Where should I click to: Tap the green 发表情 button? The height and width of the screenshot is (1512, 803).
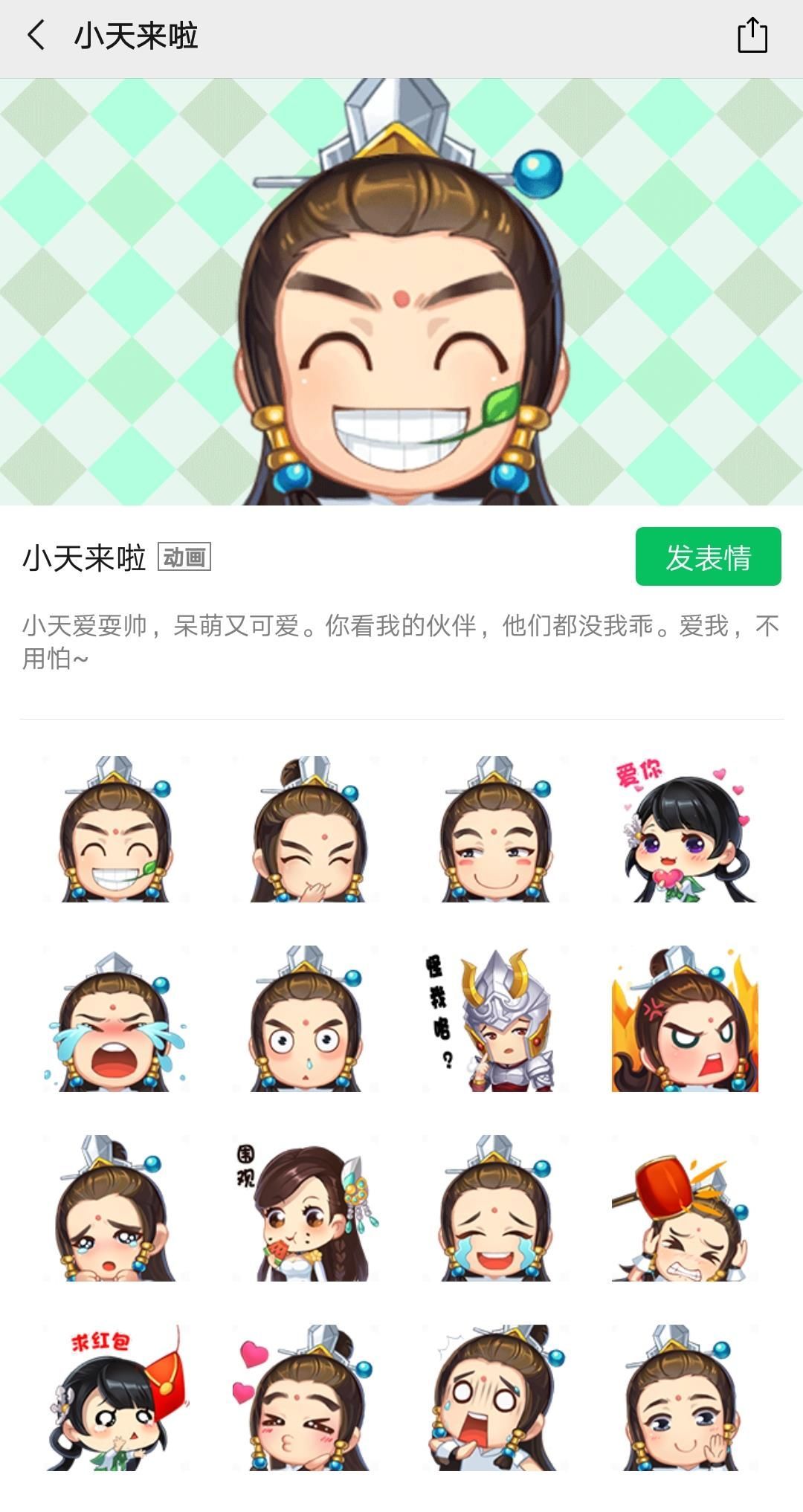(708, 557)
